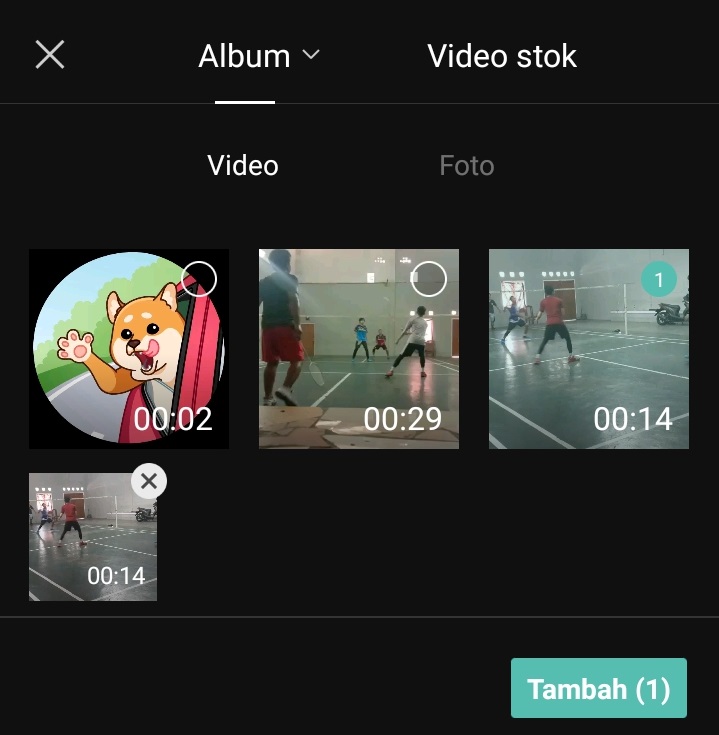Viewport: 719px width, 735px height.
Task: Select the 00:29 badminton video
Action: [429, 279]
